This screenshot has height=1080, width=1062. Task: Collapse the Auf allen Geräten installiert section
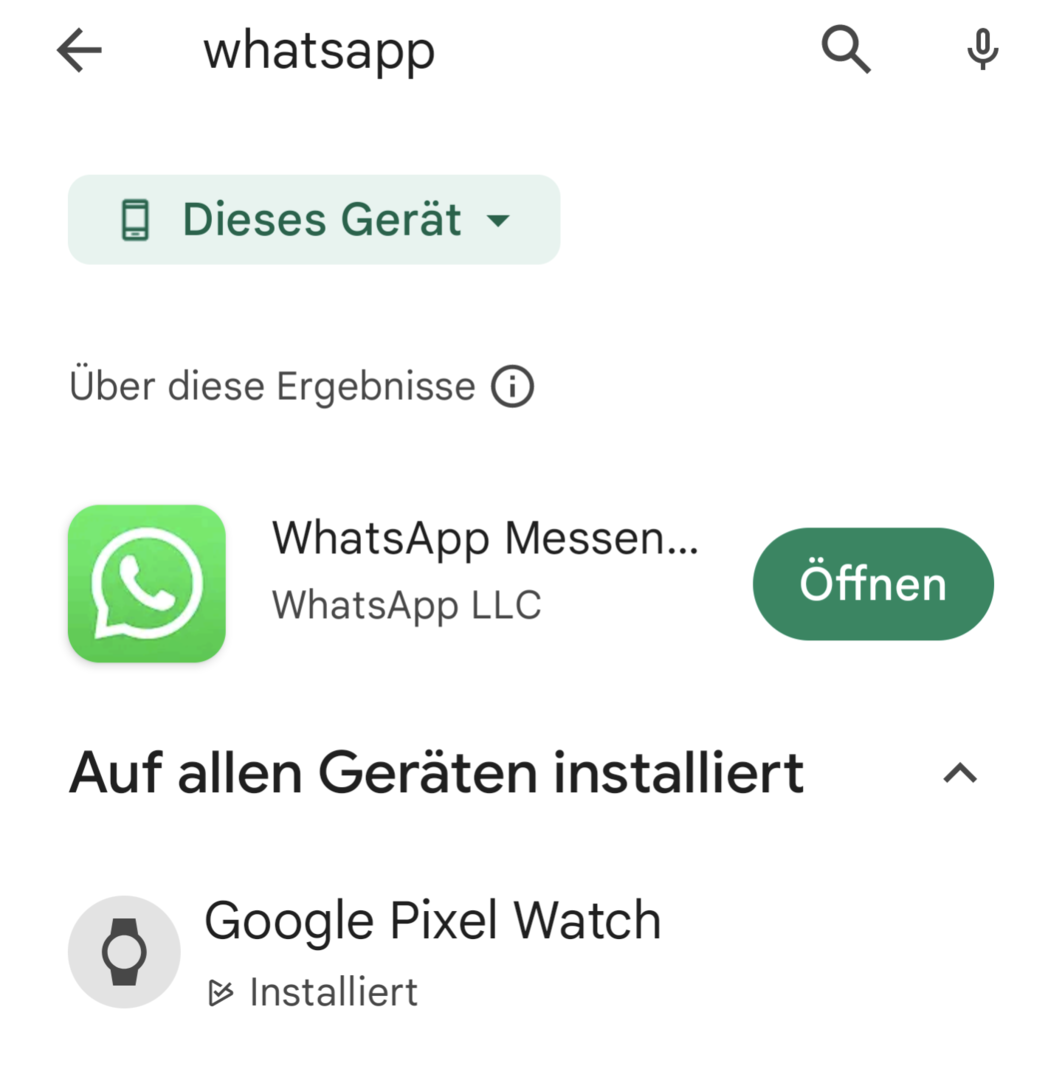(x=960, y=773)
